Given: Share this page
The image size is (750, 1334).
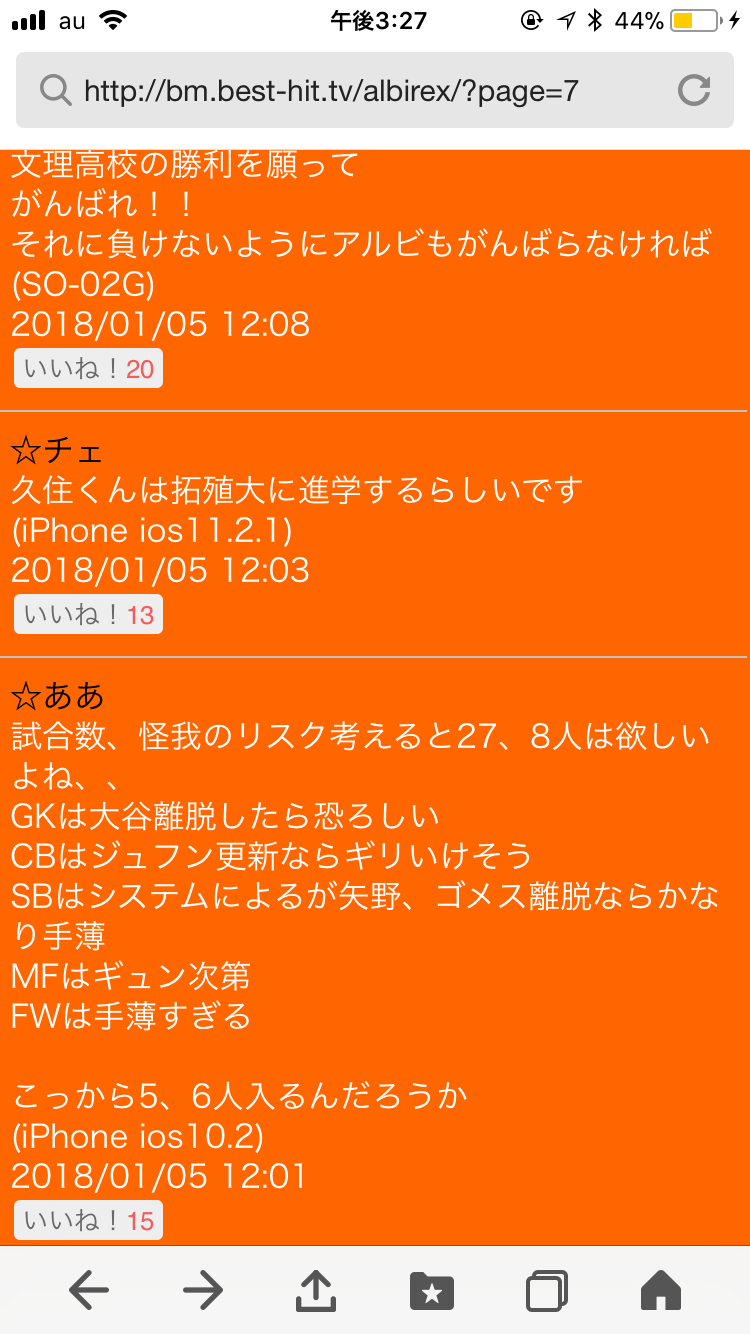Looking at the screenshot, I should coord(317,1290).
